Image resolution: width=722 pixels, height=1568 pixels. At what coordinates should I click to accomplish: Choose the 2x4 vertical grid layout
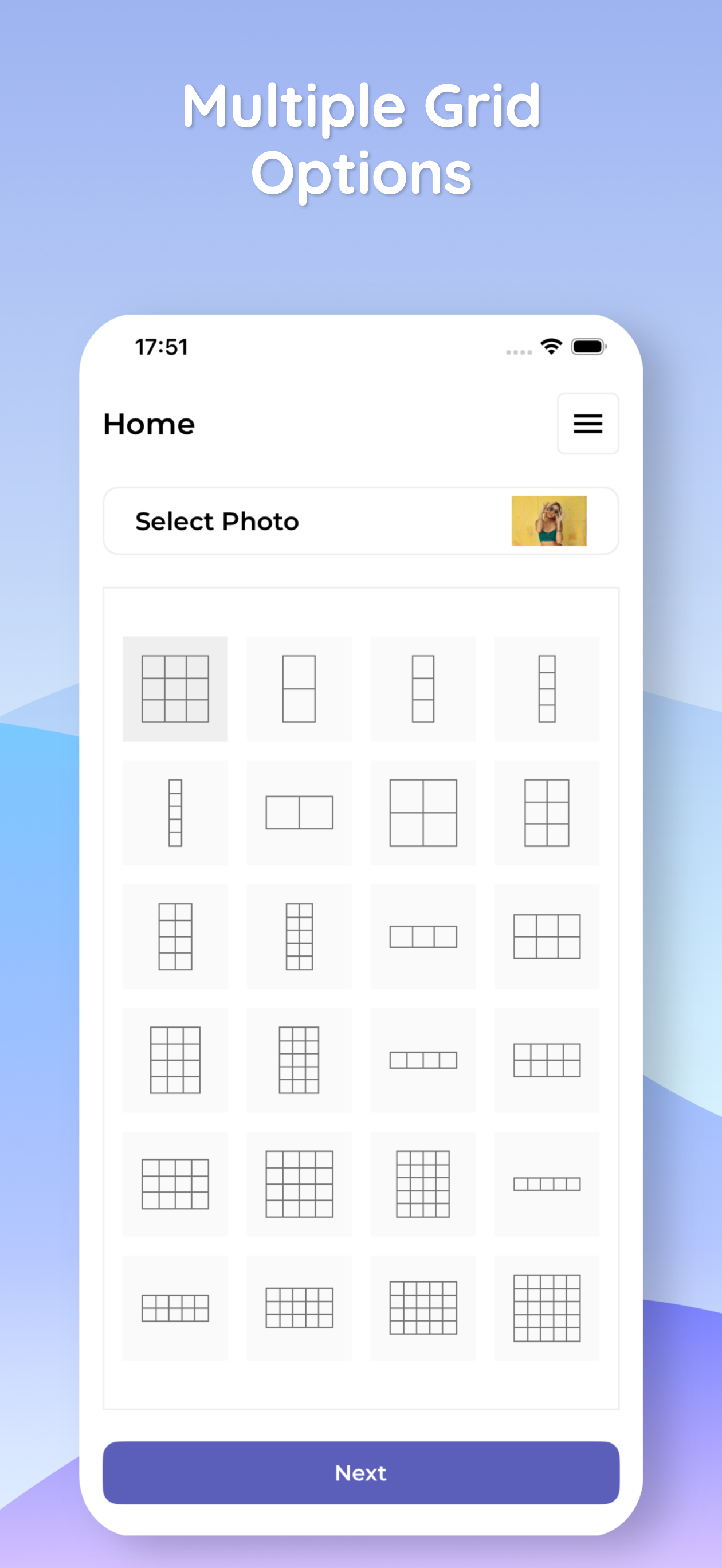tap(175, 936)
